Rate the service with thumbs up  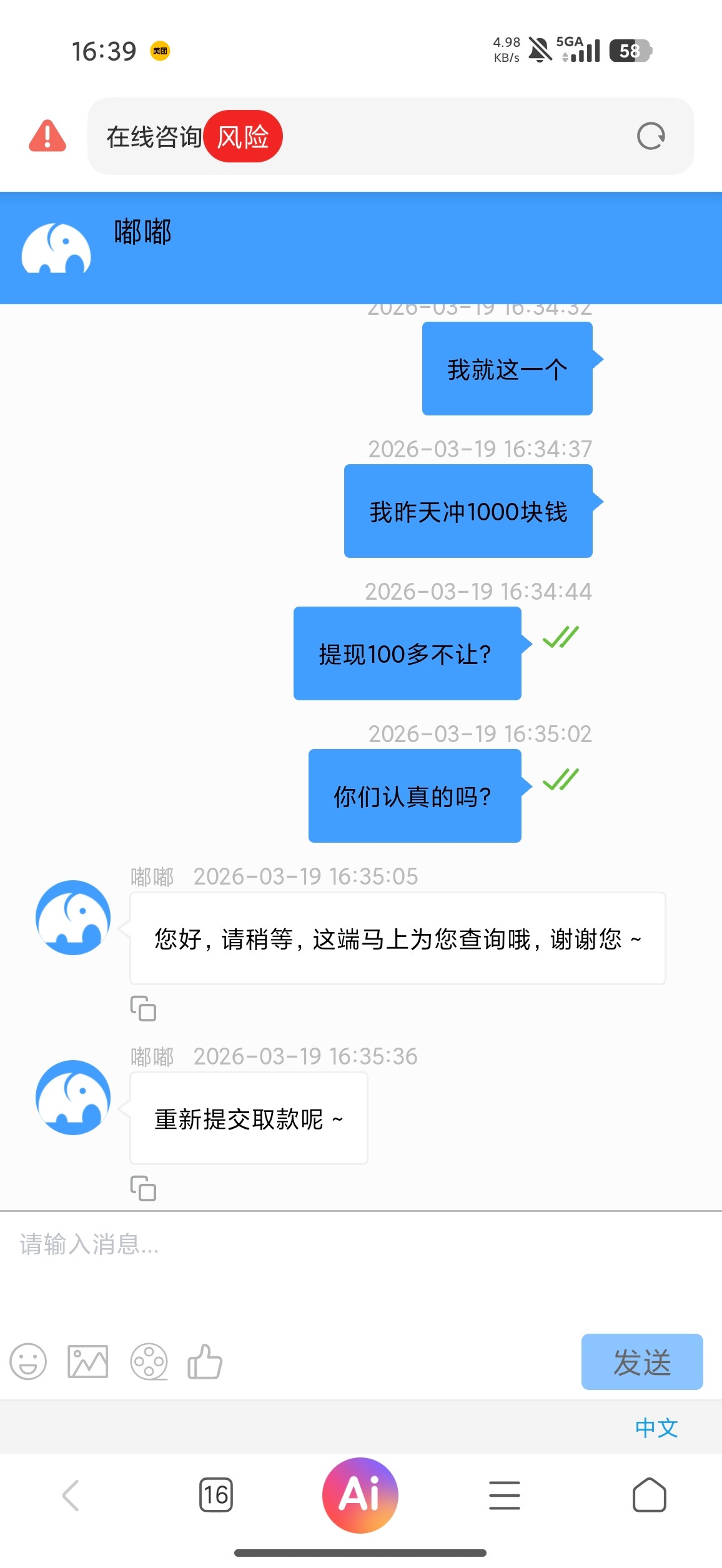coord(205,1361)
